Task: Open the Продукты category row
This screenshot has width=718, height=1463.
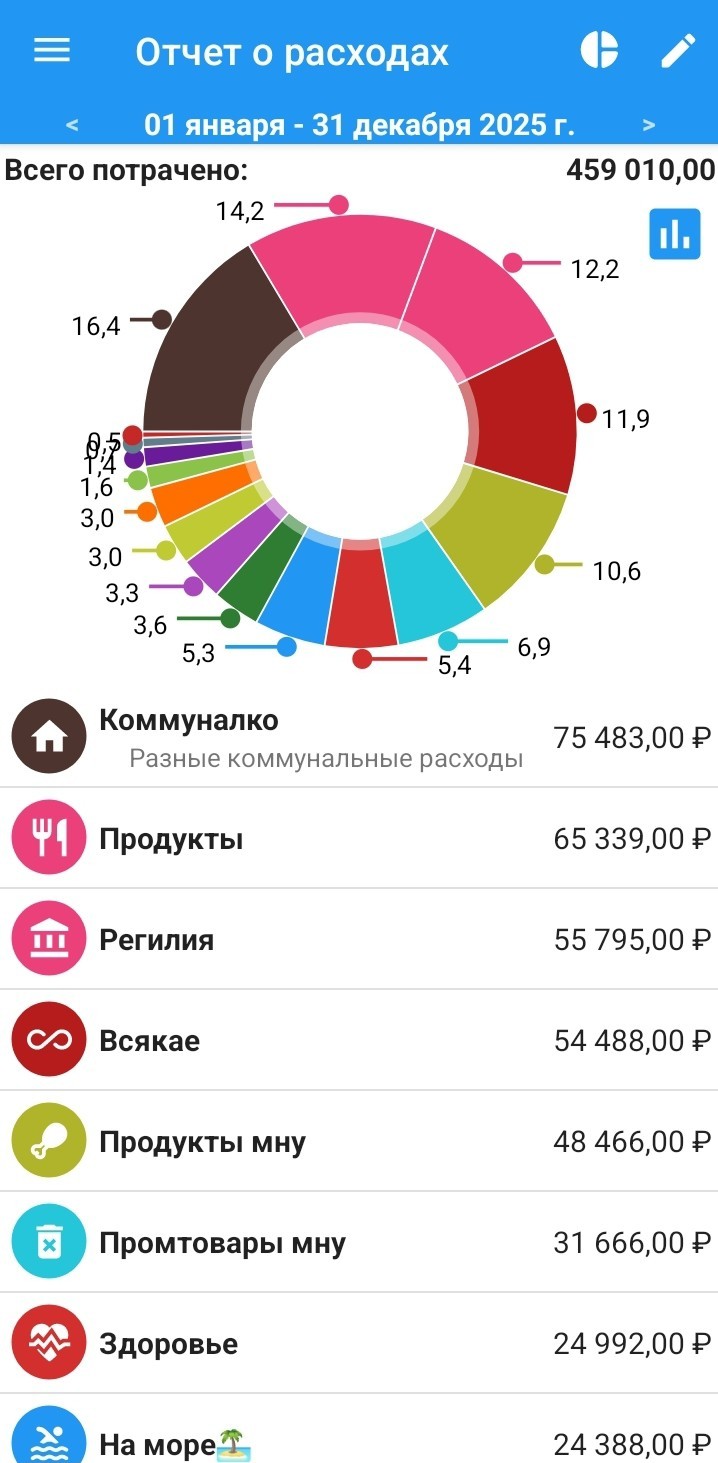Action: click(359, 838)
